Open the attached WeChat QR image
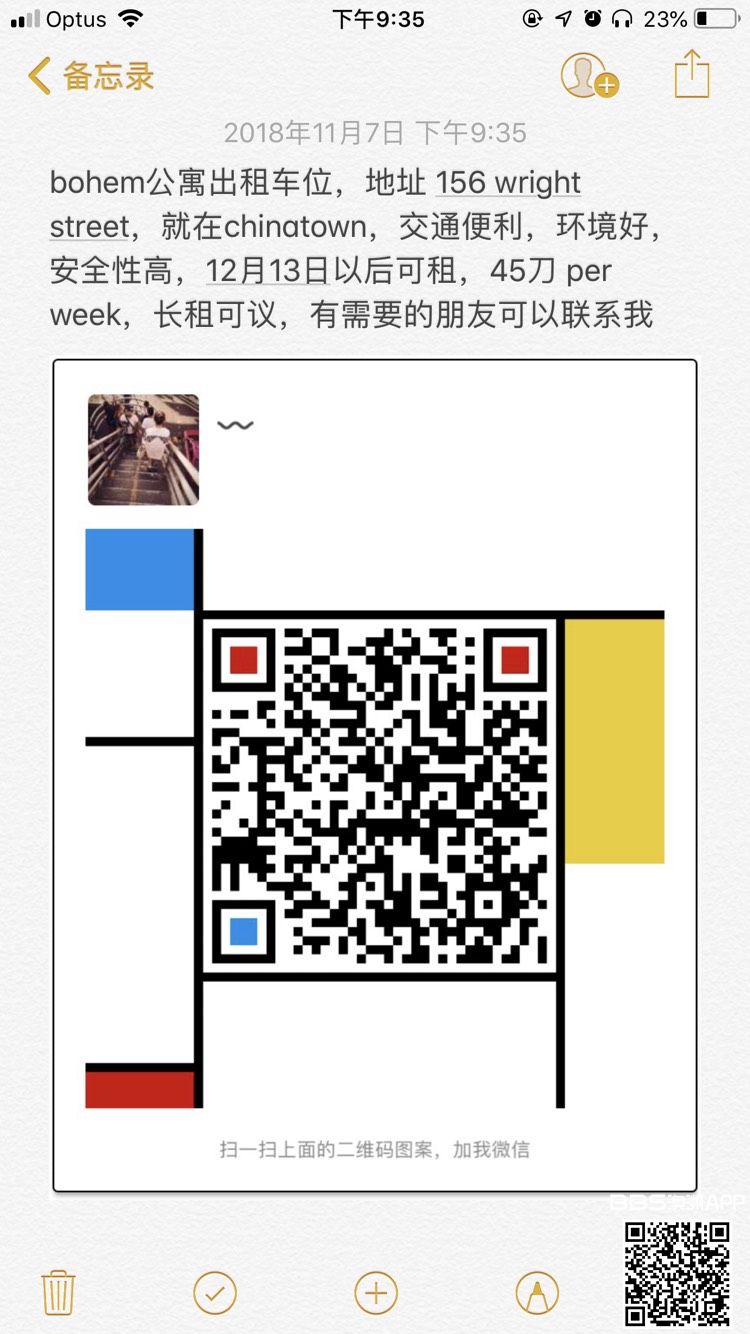 (x=375, y=775)
